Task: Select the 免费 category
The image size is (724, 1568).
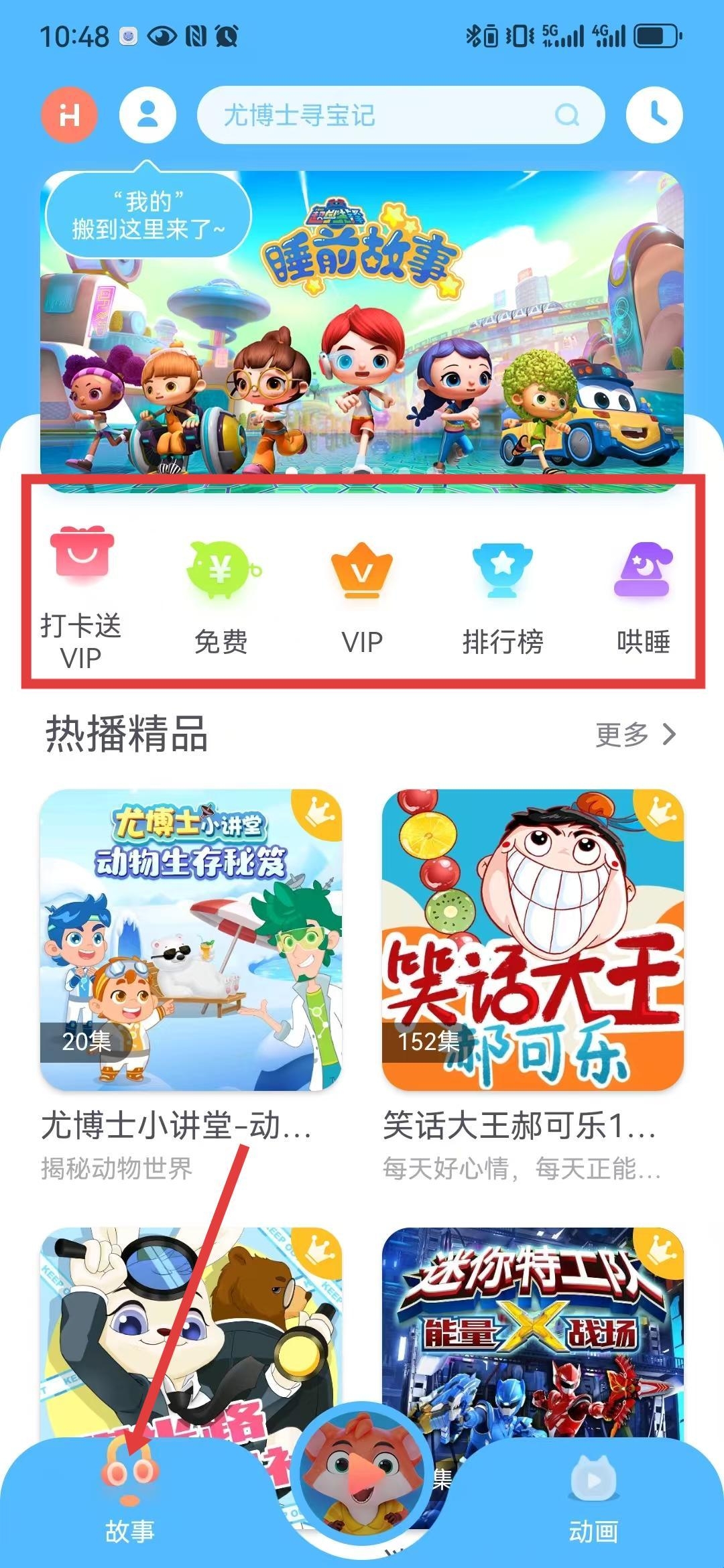Action: point(221,596)
